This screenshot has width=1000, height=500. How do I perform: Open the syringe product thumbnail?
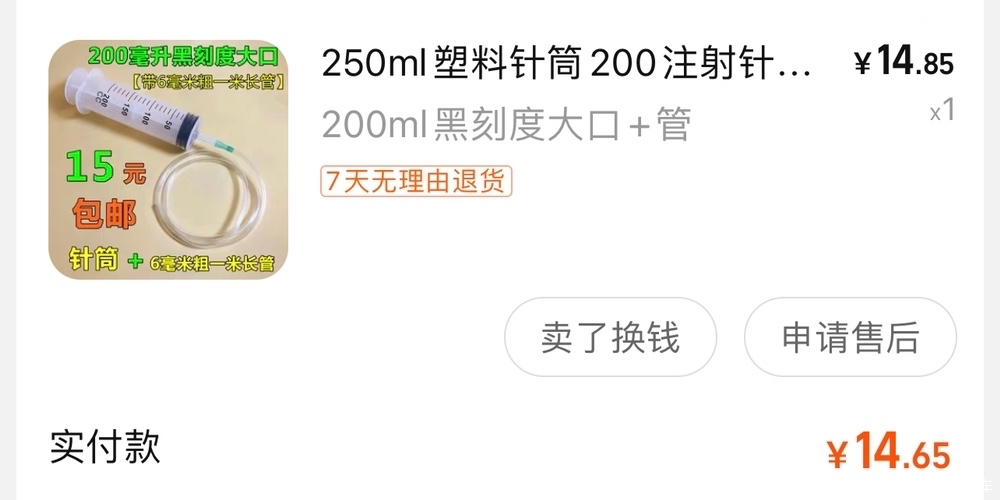point(170,159)
